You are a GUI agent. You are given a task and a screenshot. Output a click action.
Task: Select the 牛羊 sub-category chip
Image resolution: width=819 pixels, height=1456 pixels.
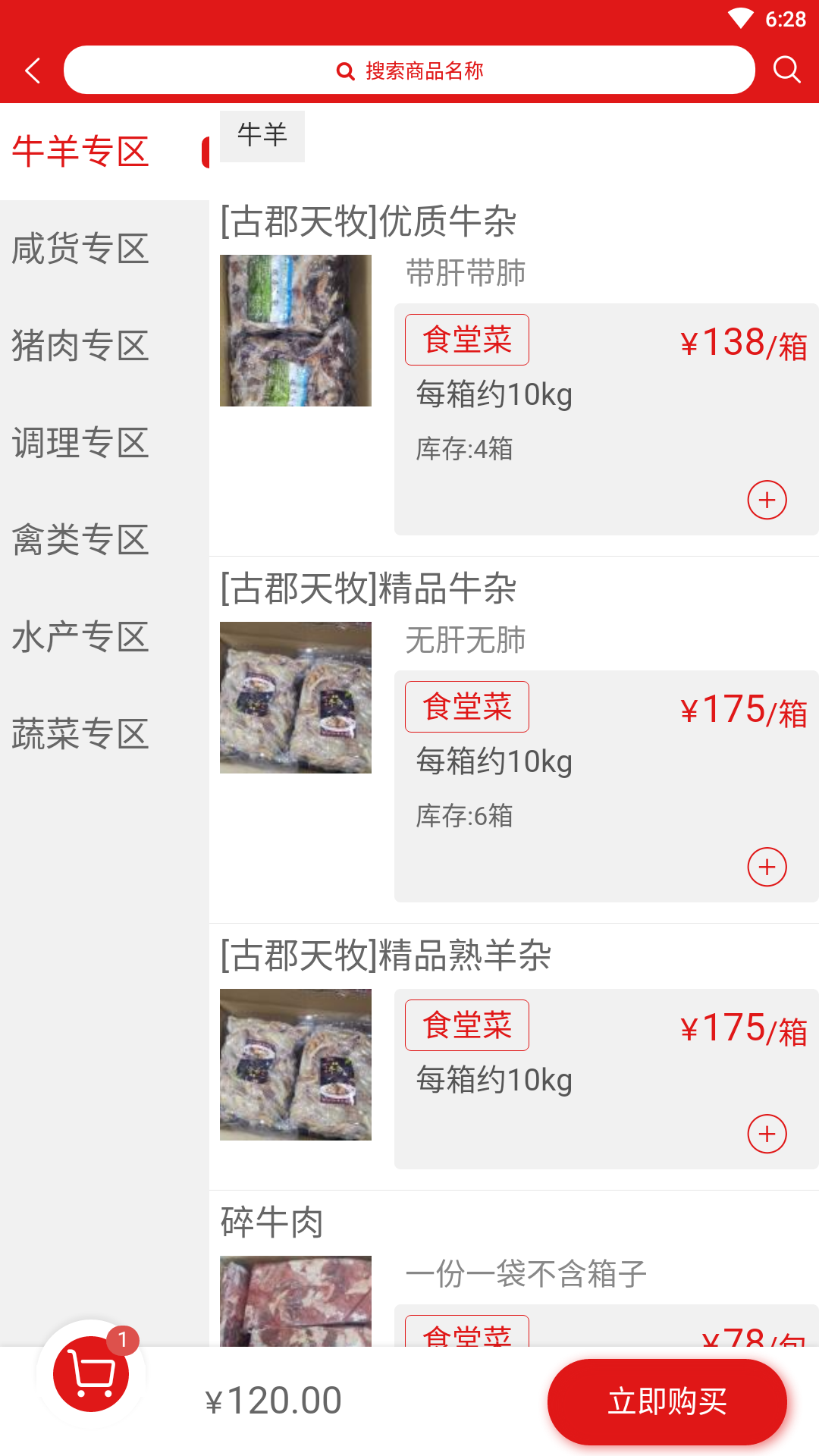(262, 136)
